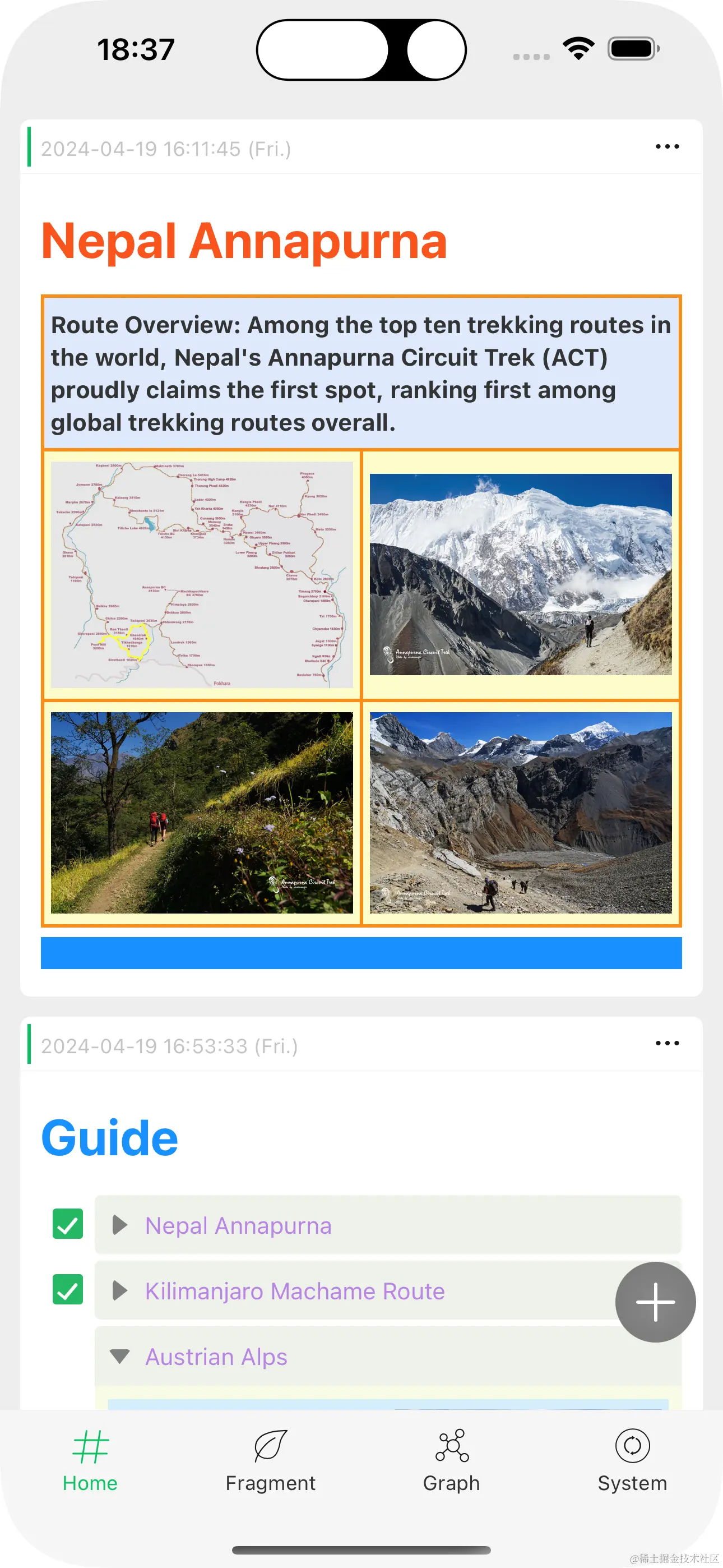Image resolution: width=723 pixels, height=1568 pixels.
Task: Tap the floating plus button
Action: pyautogui.click(x=654, y=1302)
